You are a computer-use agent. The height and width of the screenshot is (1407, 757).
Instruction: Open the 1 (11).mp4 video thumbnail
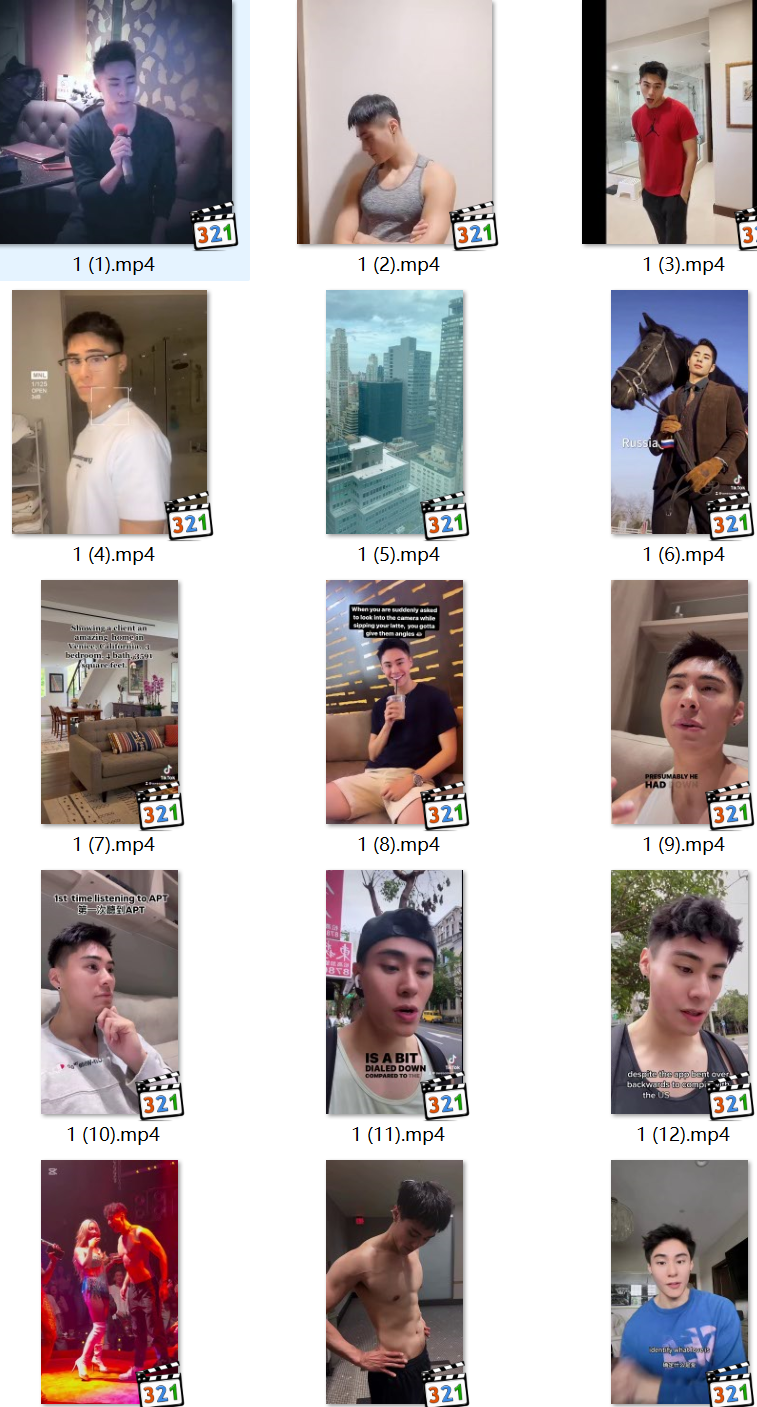click(x=395, y=992)
